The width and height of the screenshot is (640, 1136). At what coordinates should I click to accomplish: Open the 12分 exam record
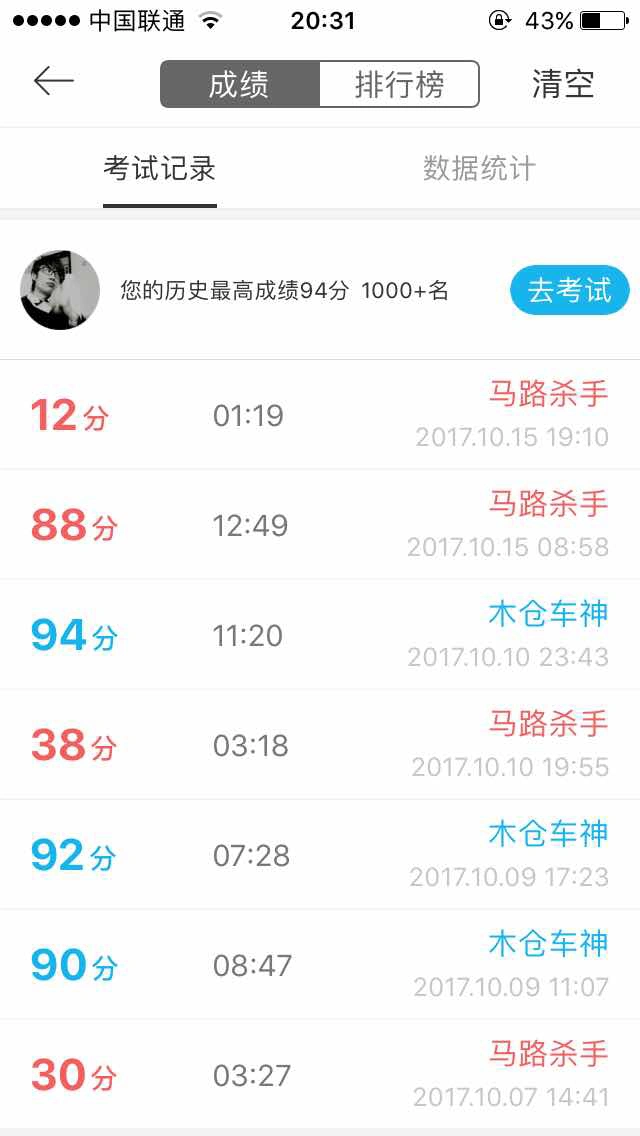coord(320,414)
